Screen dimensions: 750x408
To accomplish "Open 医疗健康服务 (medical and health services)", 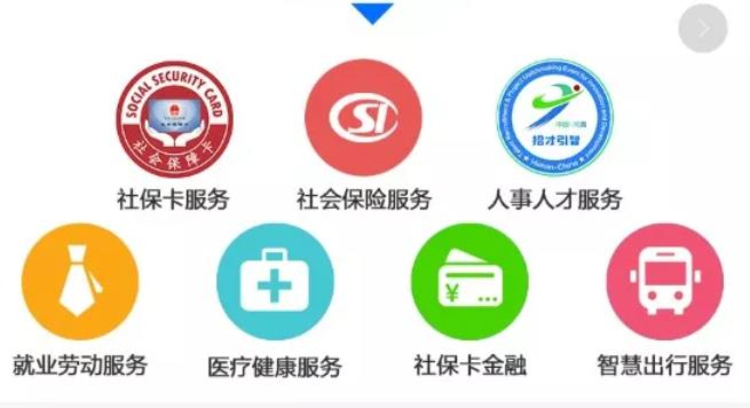I will tap(274, 282).
